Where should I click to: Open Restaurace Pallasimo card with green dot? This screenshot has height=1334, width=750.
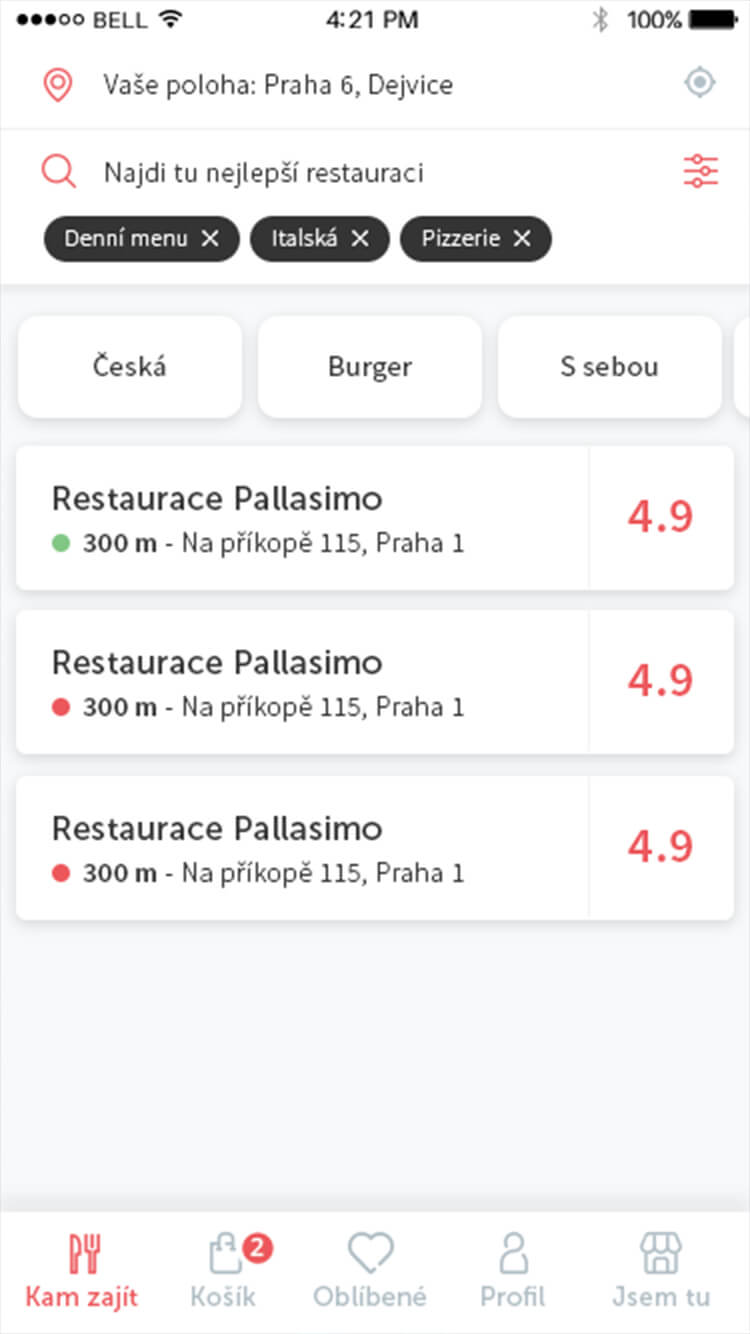pyautogui.click(x=302, y=518)
